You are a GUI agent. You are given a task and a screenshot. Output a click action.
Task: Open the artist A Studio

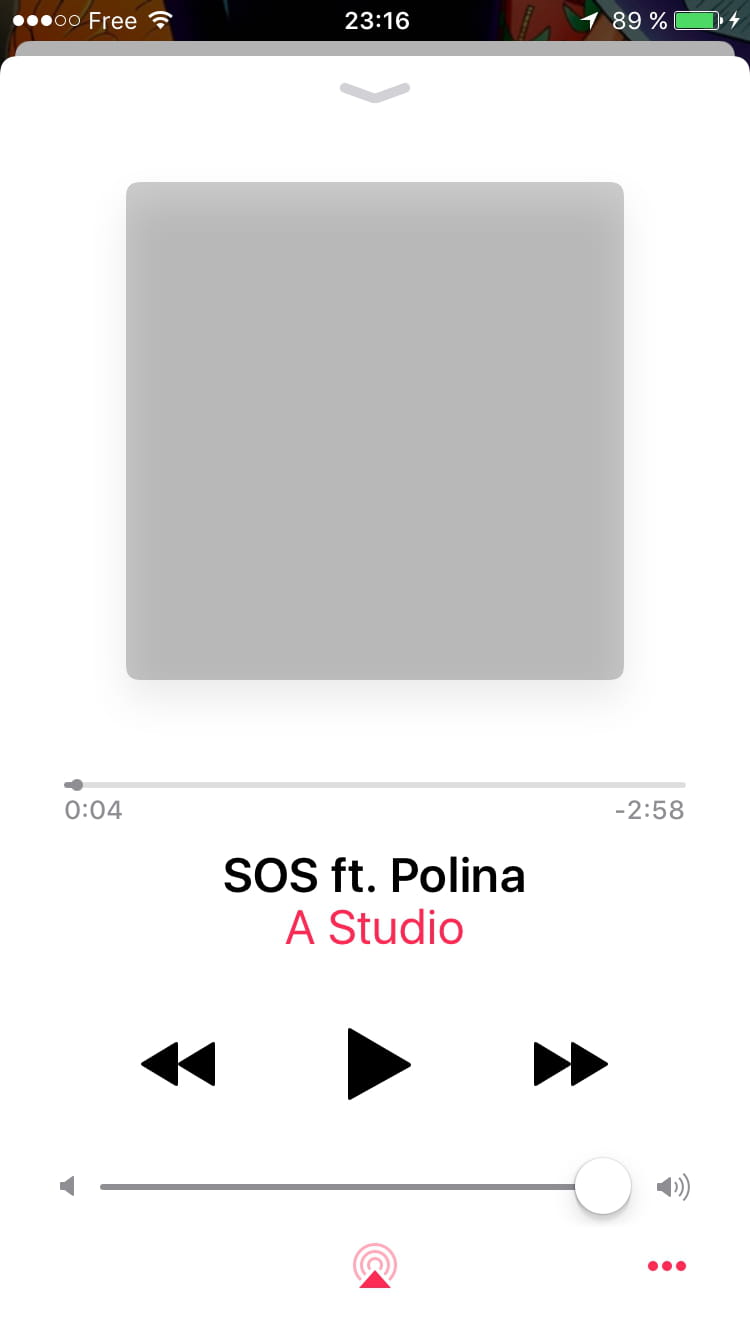[x=375, y=928]
